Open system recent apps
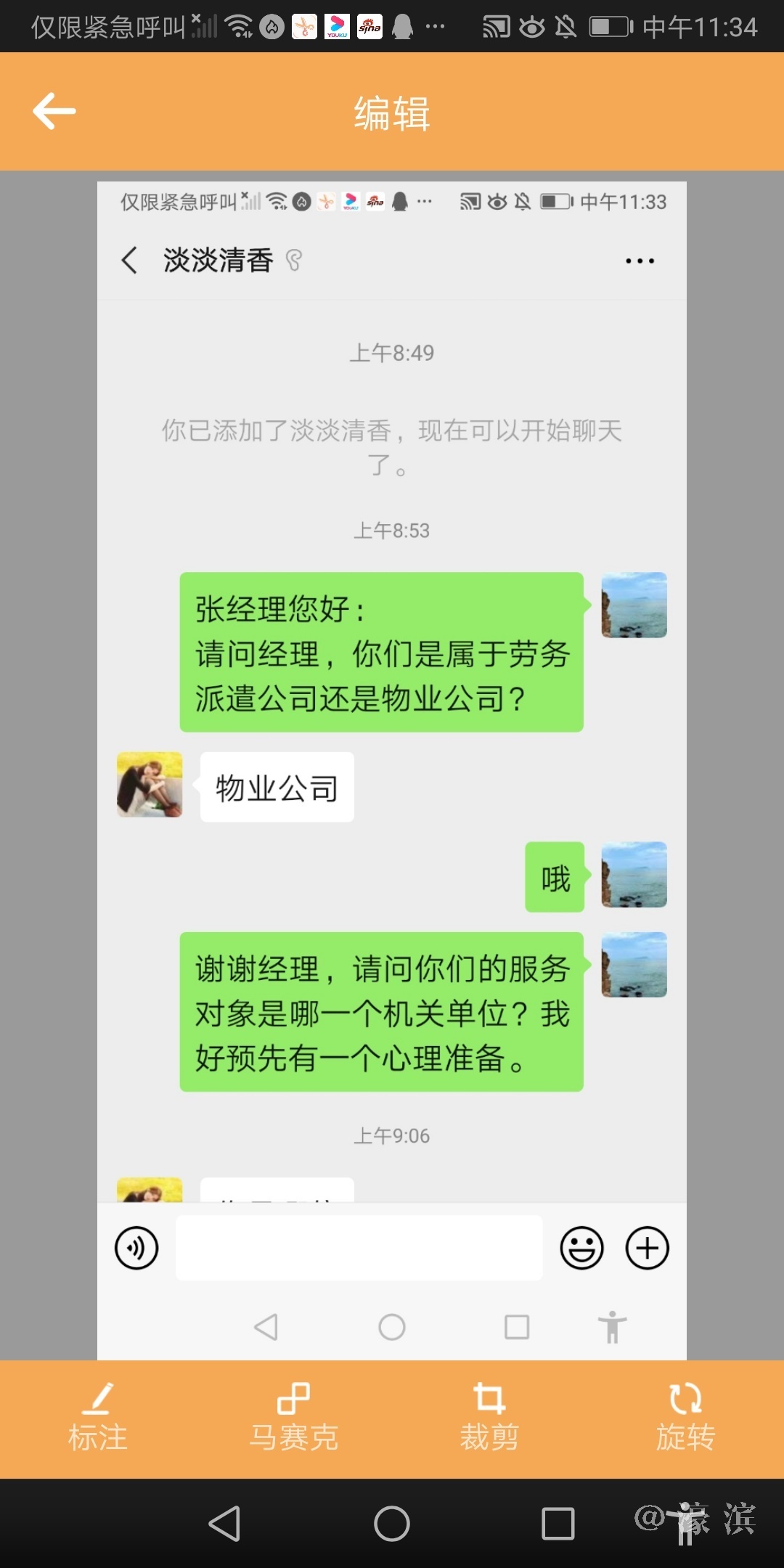Viewport: 784px width, 1568px height. click(x=558, y=1523)
